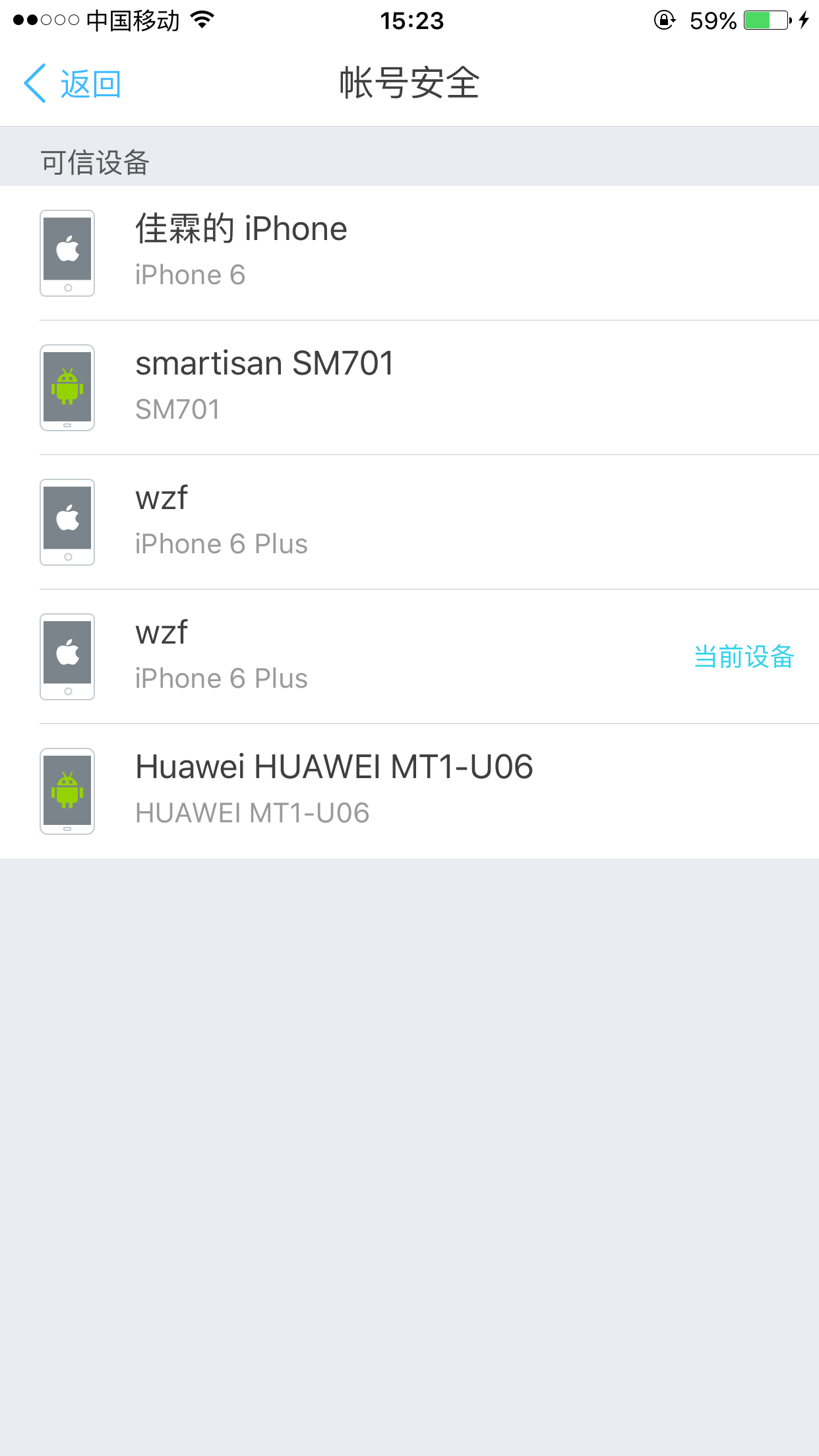Select the smartisan SM701 device

point(409,388)
